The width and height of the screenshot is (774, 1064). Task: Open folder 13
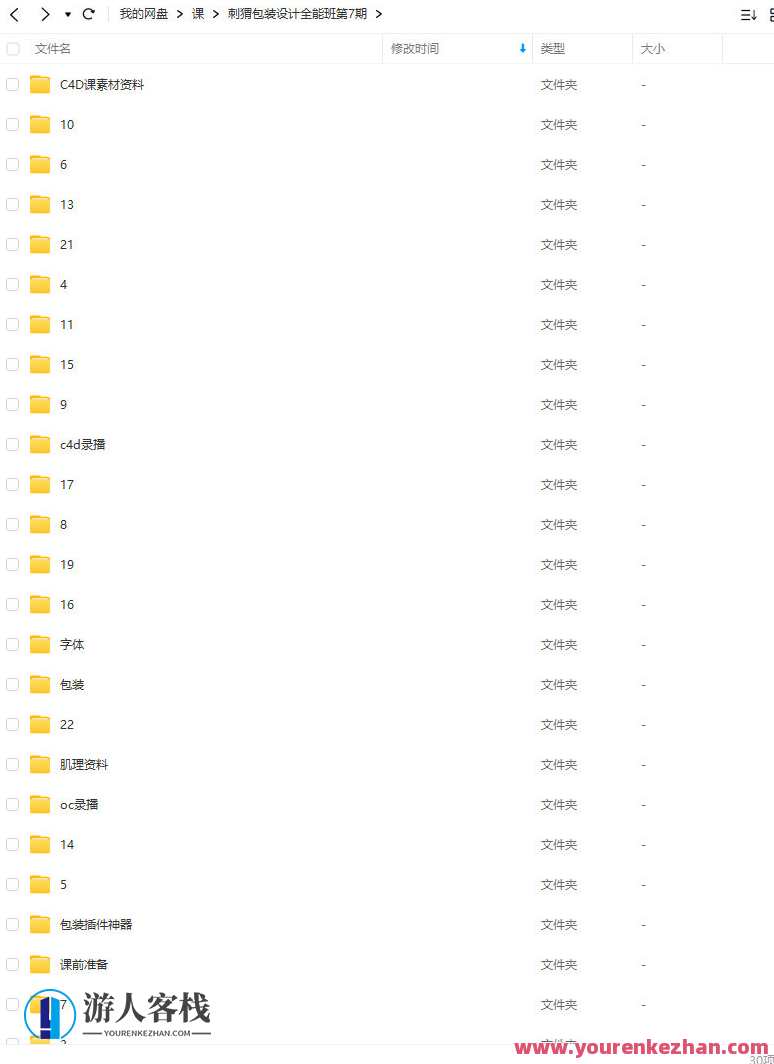tap(67, 205)
